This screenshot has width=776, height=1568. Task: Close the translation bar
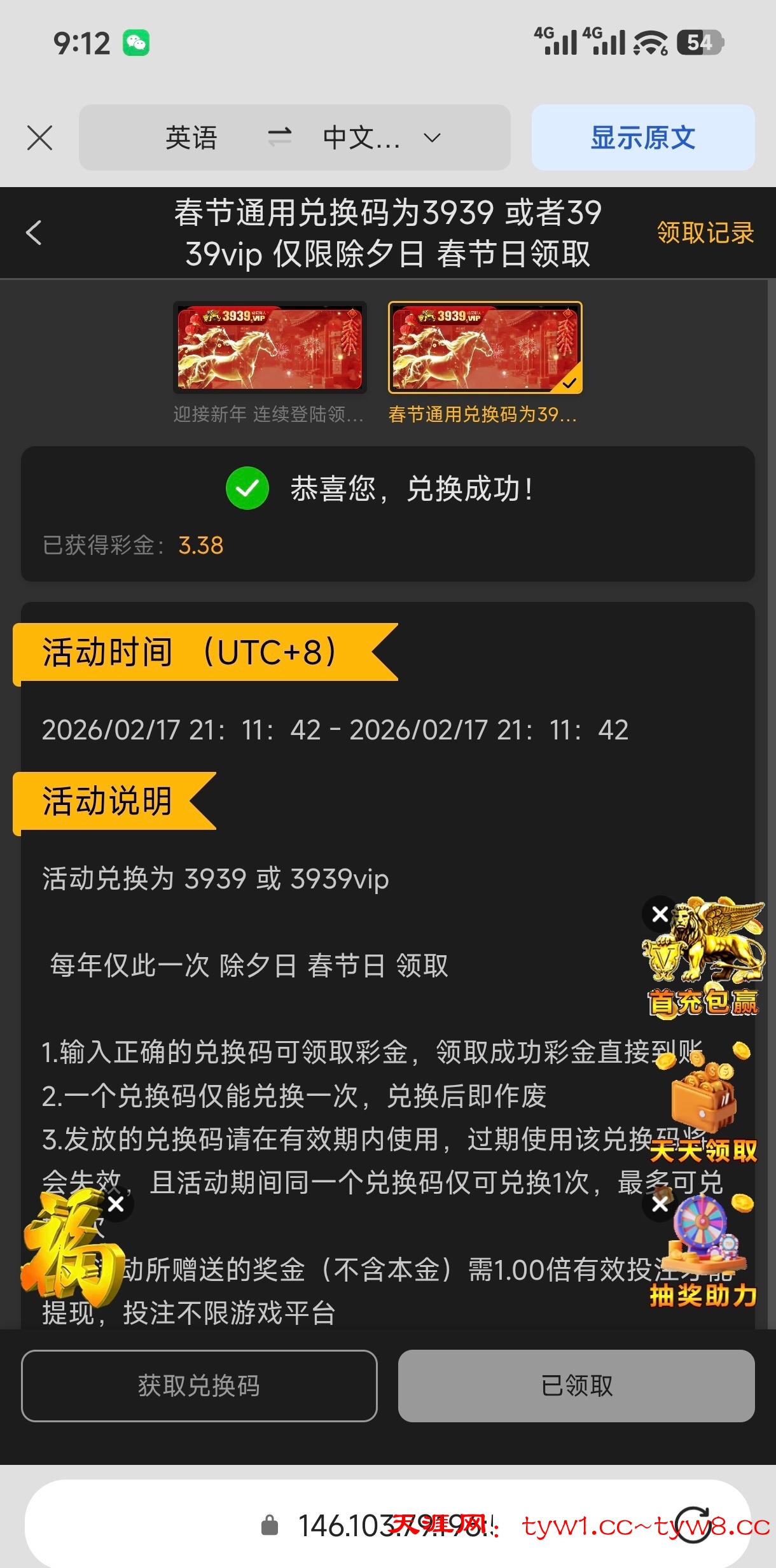(x=39, y=137)
